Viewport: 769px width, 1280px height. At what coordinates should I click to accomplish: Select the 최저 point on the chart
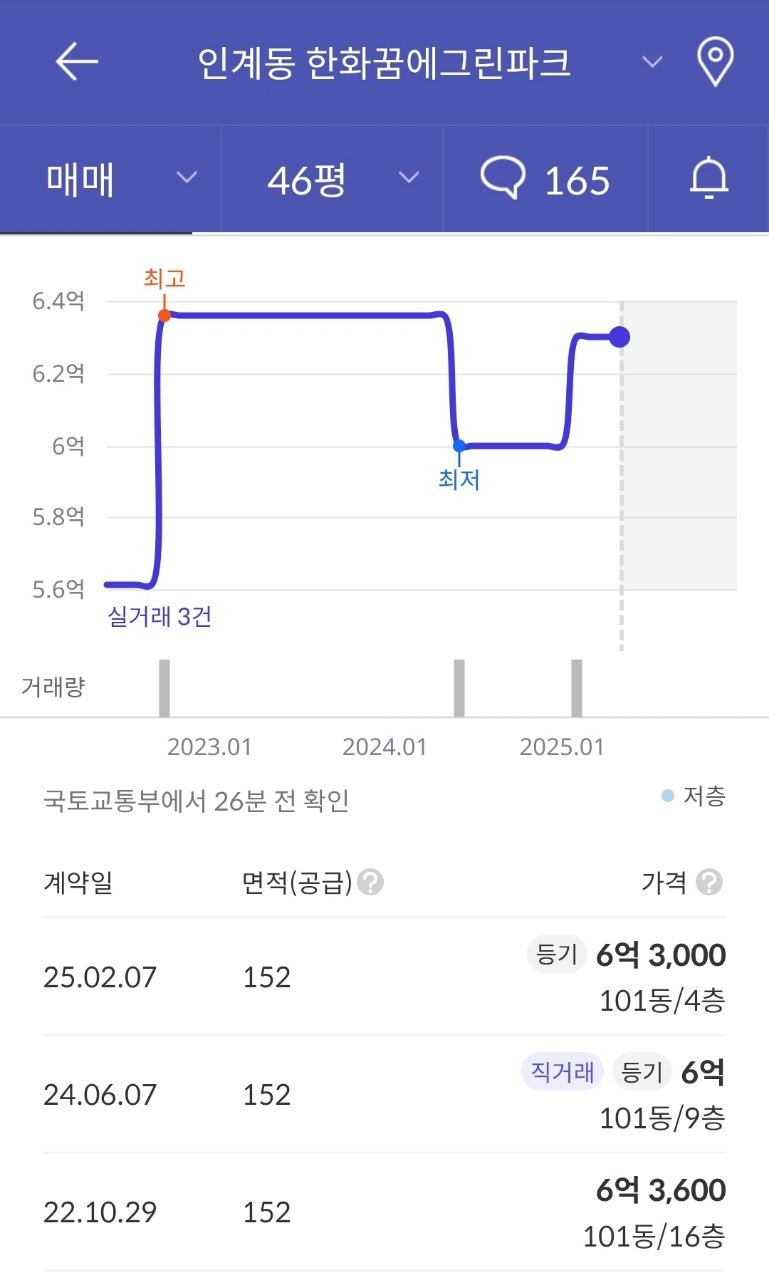pos(459,446)
